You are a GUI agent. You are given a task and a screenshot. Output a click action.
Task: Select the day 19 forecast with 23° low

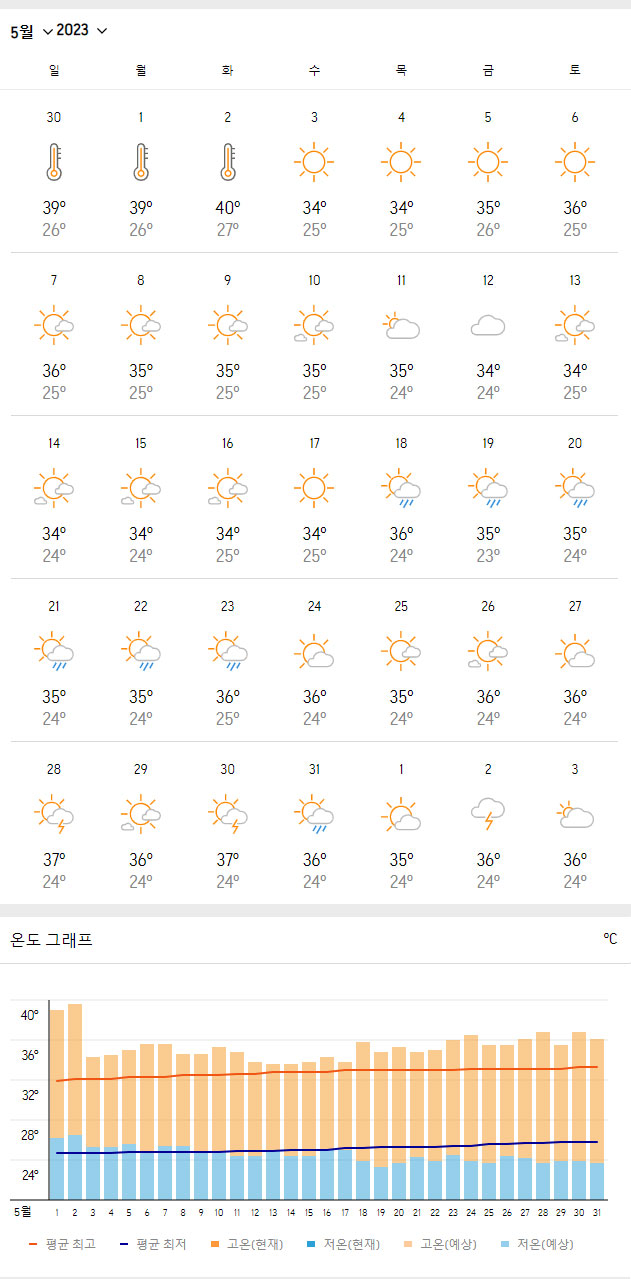[x=488, y=498]
